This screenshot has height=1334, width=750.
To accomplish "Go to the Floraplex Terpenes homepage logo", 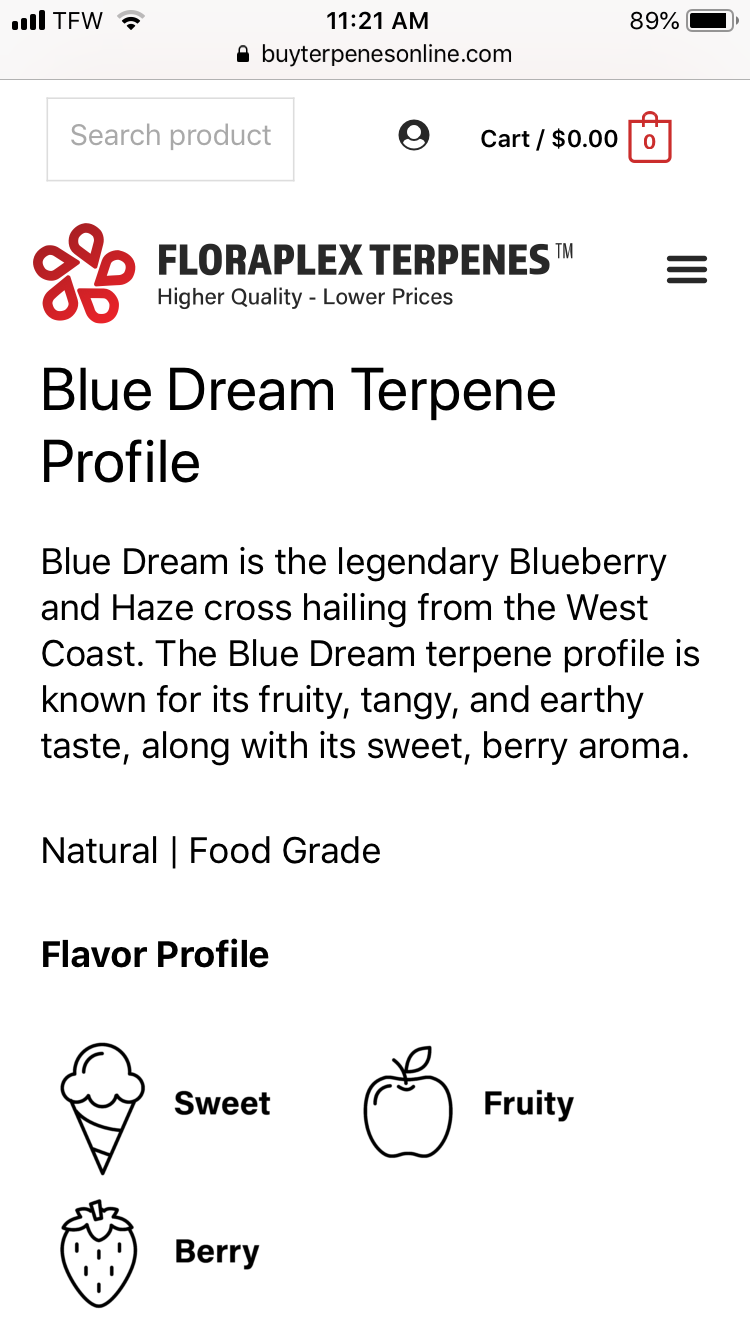I will tap(303, 272).
